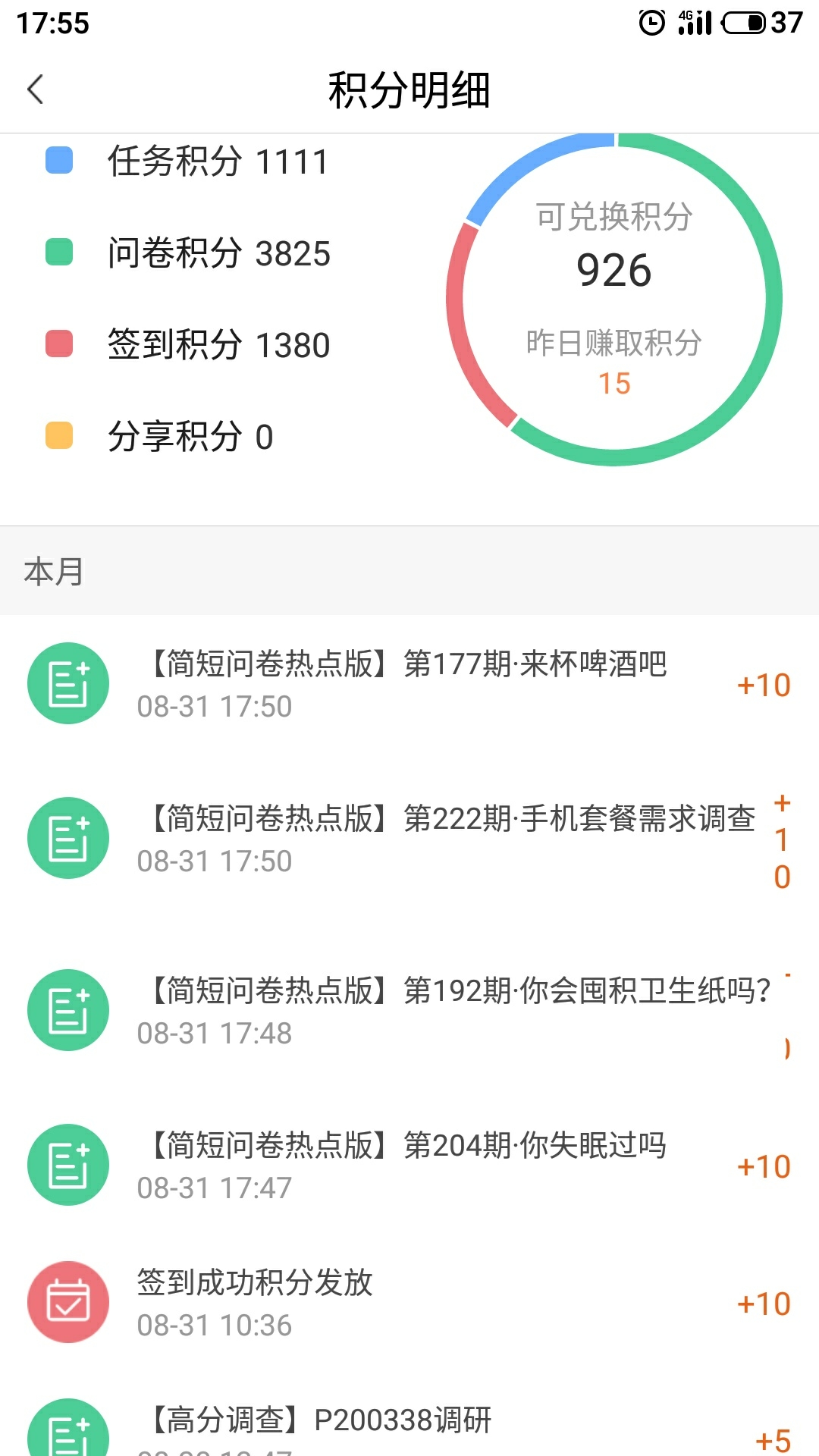
Task: Go back from the 积分明细 page
Action: pyautogui.click(x=36, y=89)
